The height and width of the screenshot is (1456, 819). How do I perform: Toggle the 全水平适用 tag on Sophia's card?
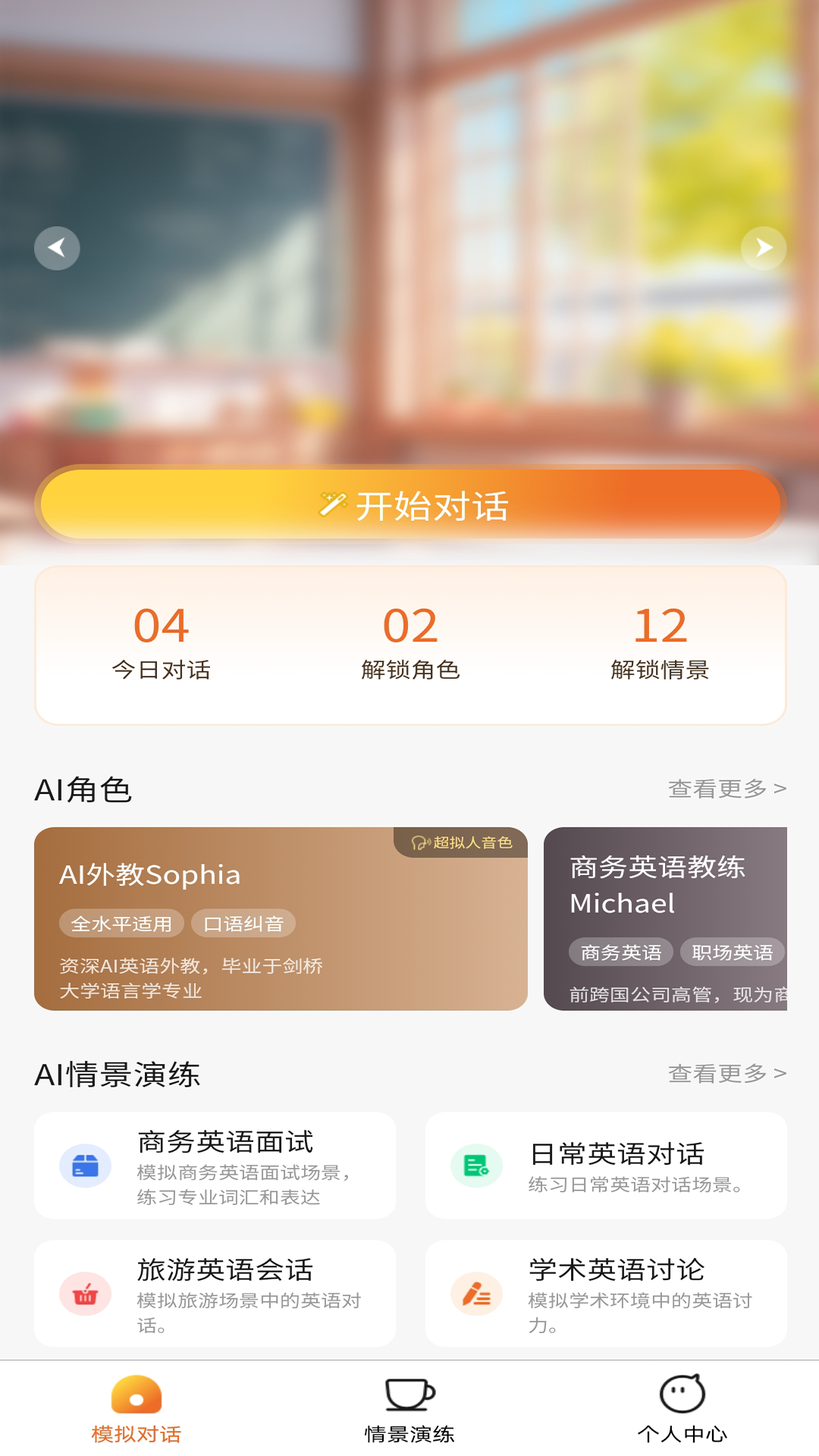[121, 922]
